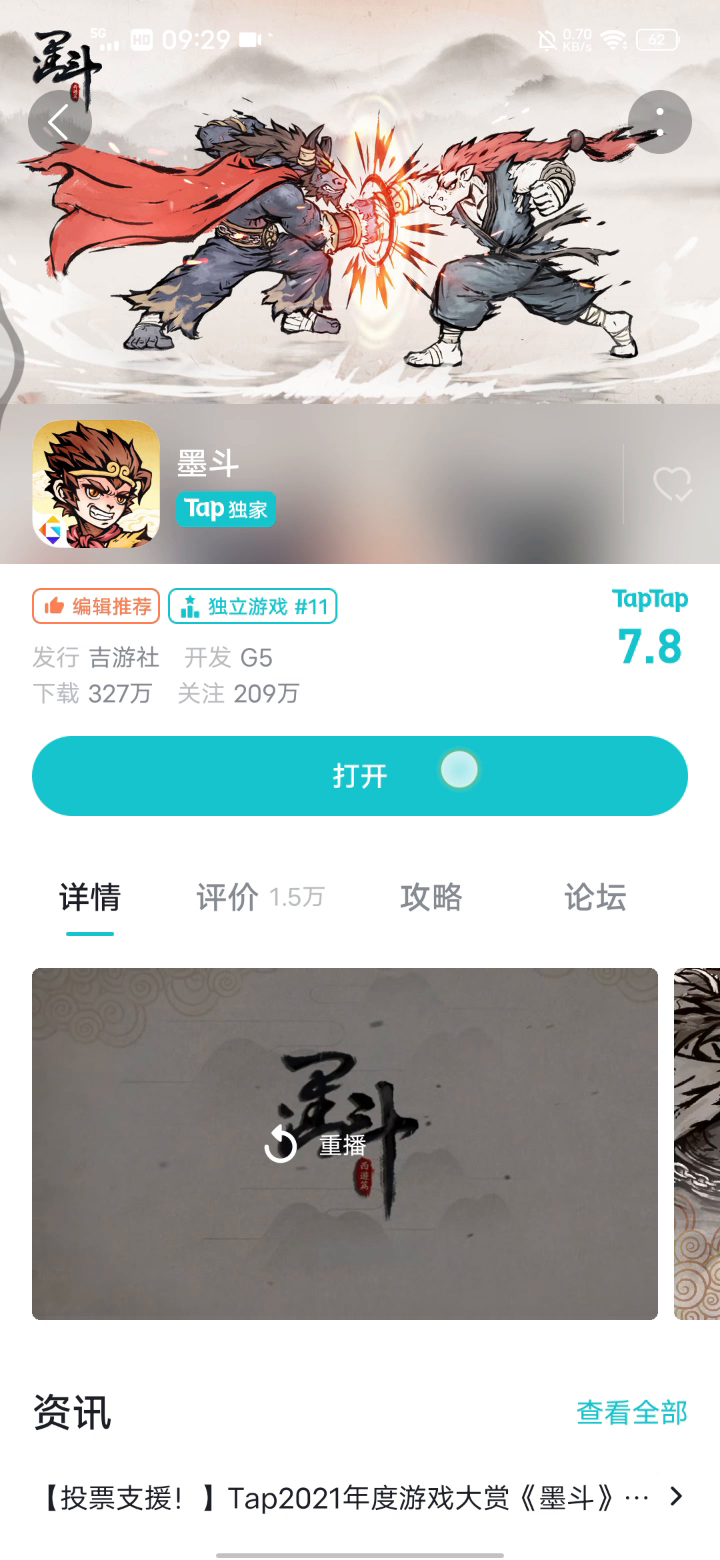Image resolution: width=720 pixels, height=1560 pixels.
Task: Open the 编辑推荐 tag
Action: pos(96,606)
